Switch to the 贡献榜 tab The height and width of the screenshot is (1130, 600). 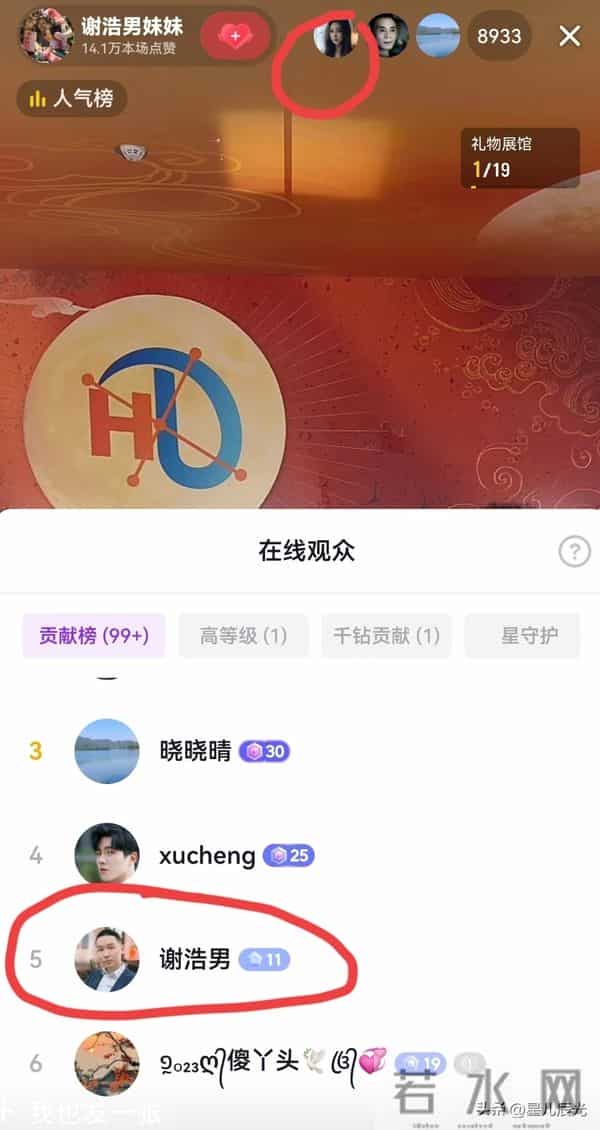94,635
